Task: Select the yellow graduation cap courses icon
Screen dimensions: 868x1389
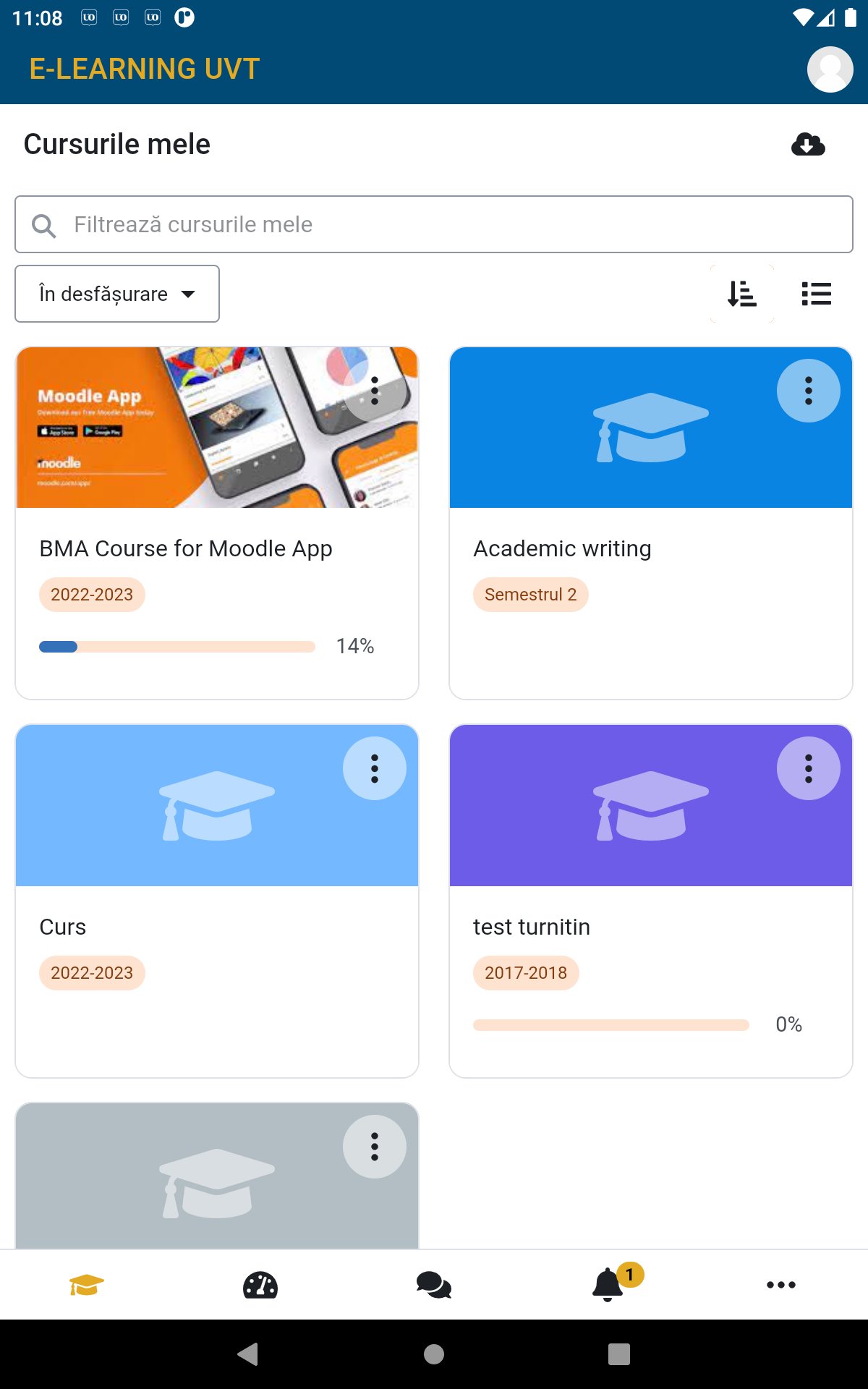Action: pos(87,1285)
